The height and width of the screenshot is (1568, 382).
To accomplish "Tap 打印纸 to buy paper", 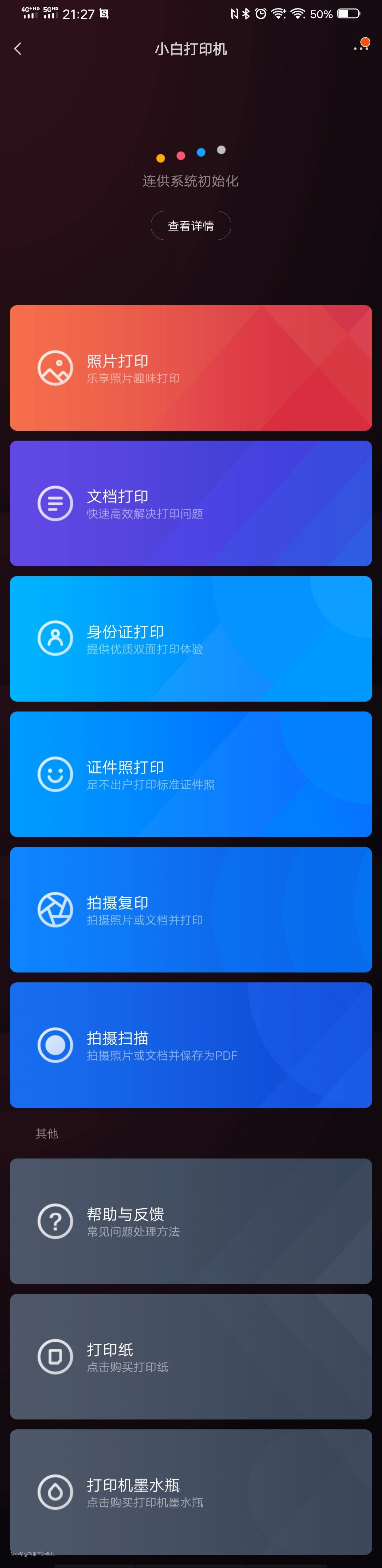I will (x=191, y=1356).
